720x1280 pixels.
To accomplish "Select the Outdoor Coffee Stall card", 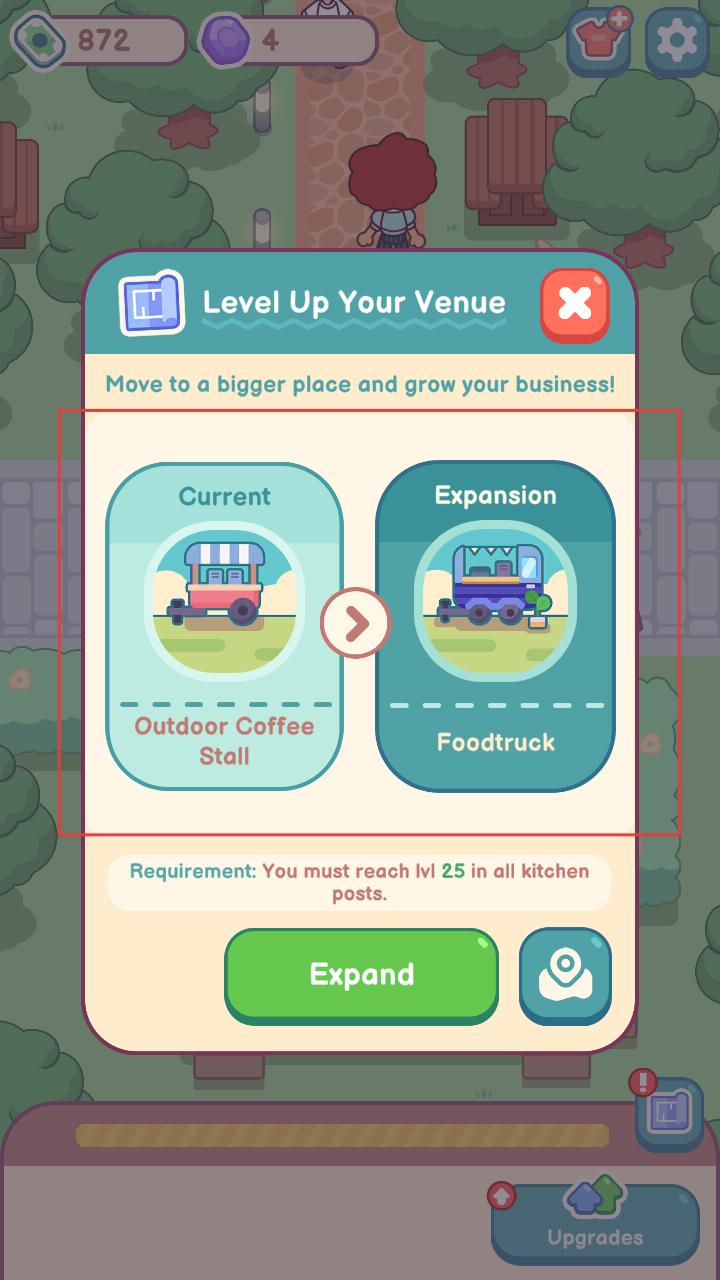I will [x=225, y=626].
